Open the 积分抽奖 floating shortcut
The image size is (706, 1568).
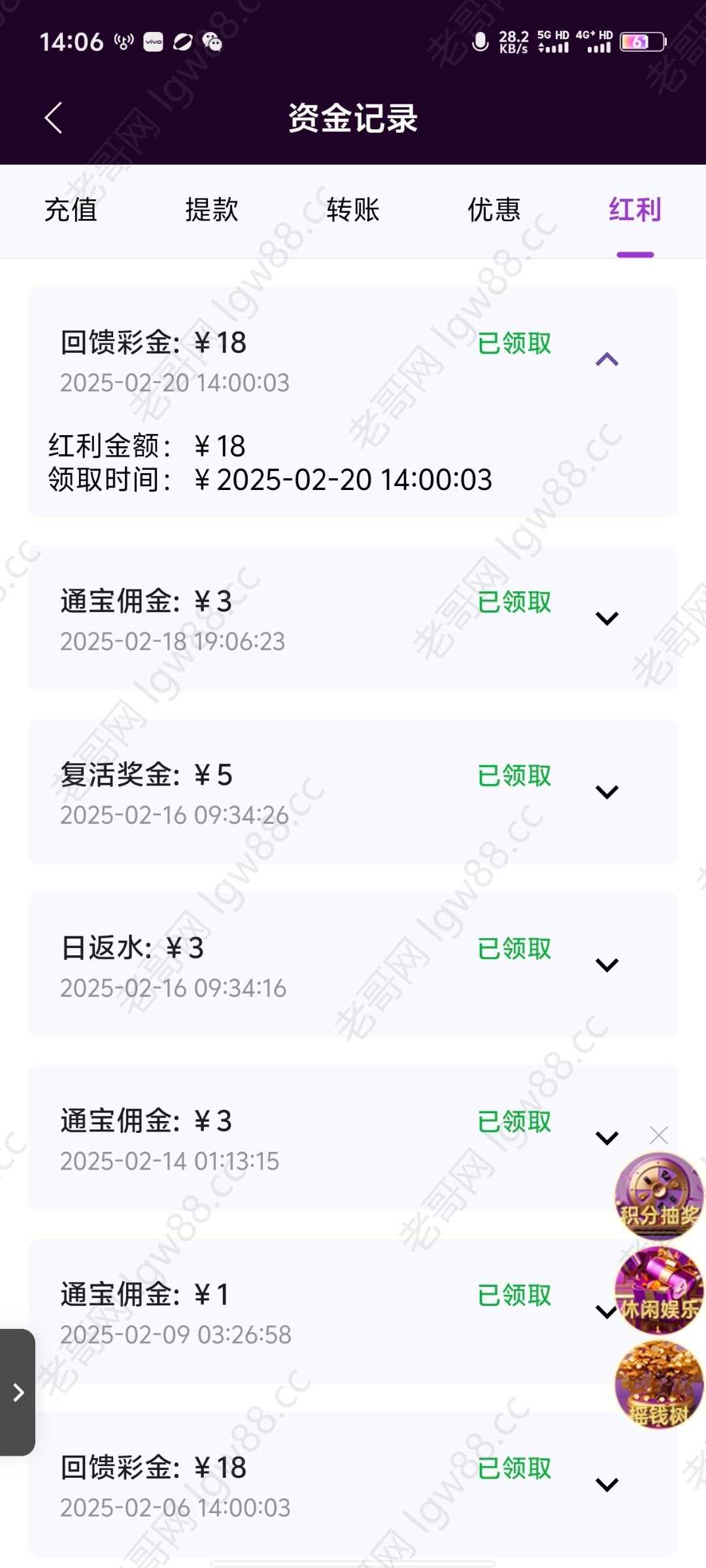(x=658, y=1197)
